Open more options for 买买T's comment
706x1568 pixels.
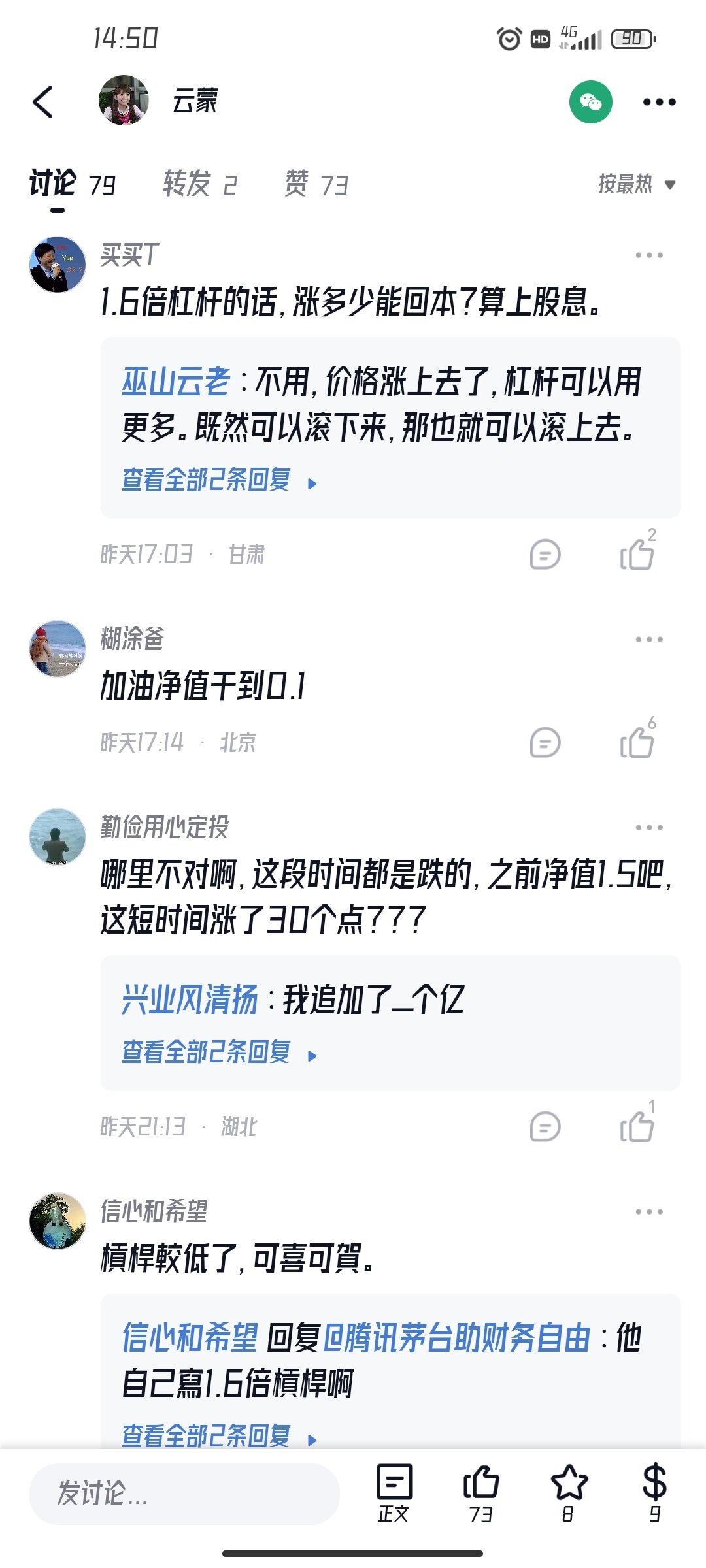(648, 255)
